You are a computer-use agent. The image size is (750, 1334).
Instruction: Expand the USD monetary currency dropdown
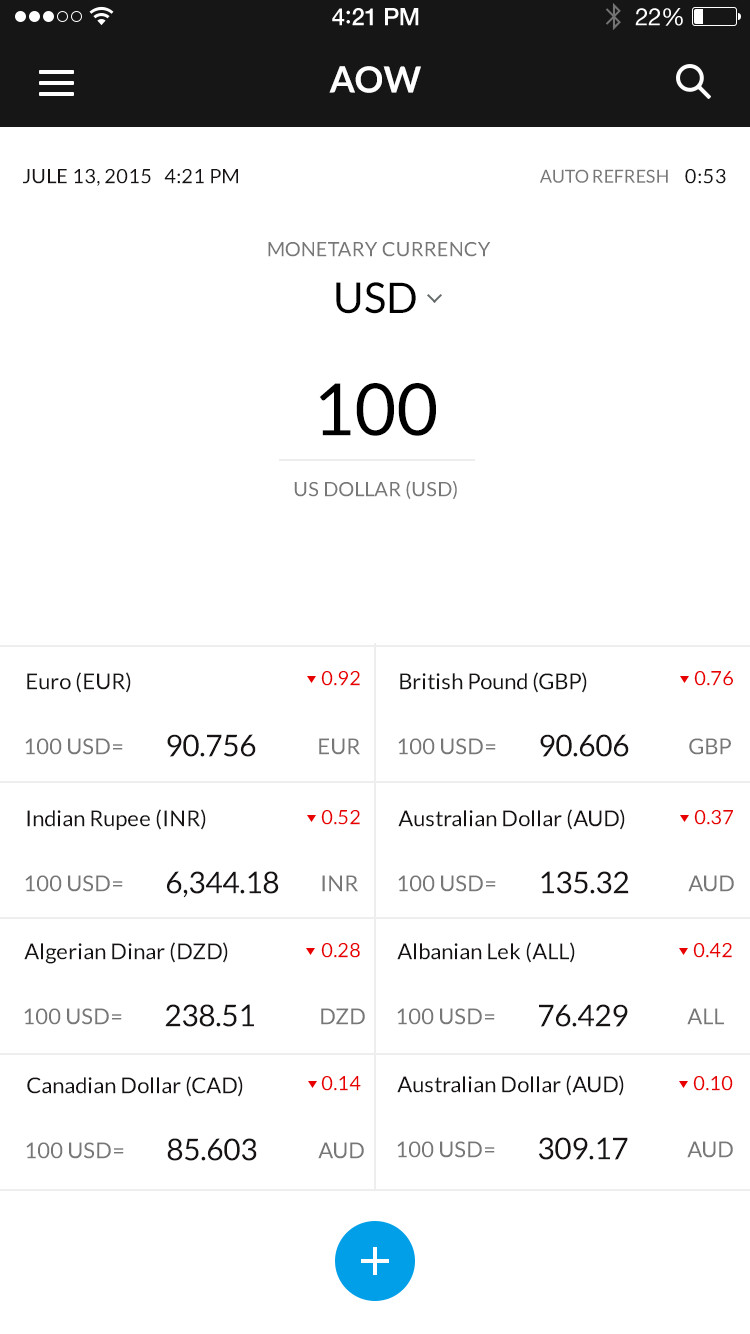[x=387, y=298]
